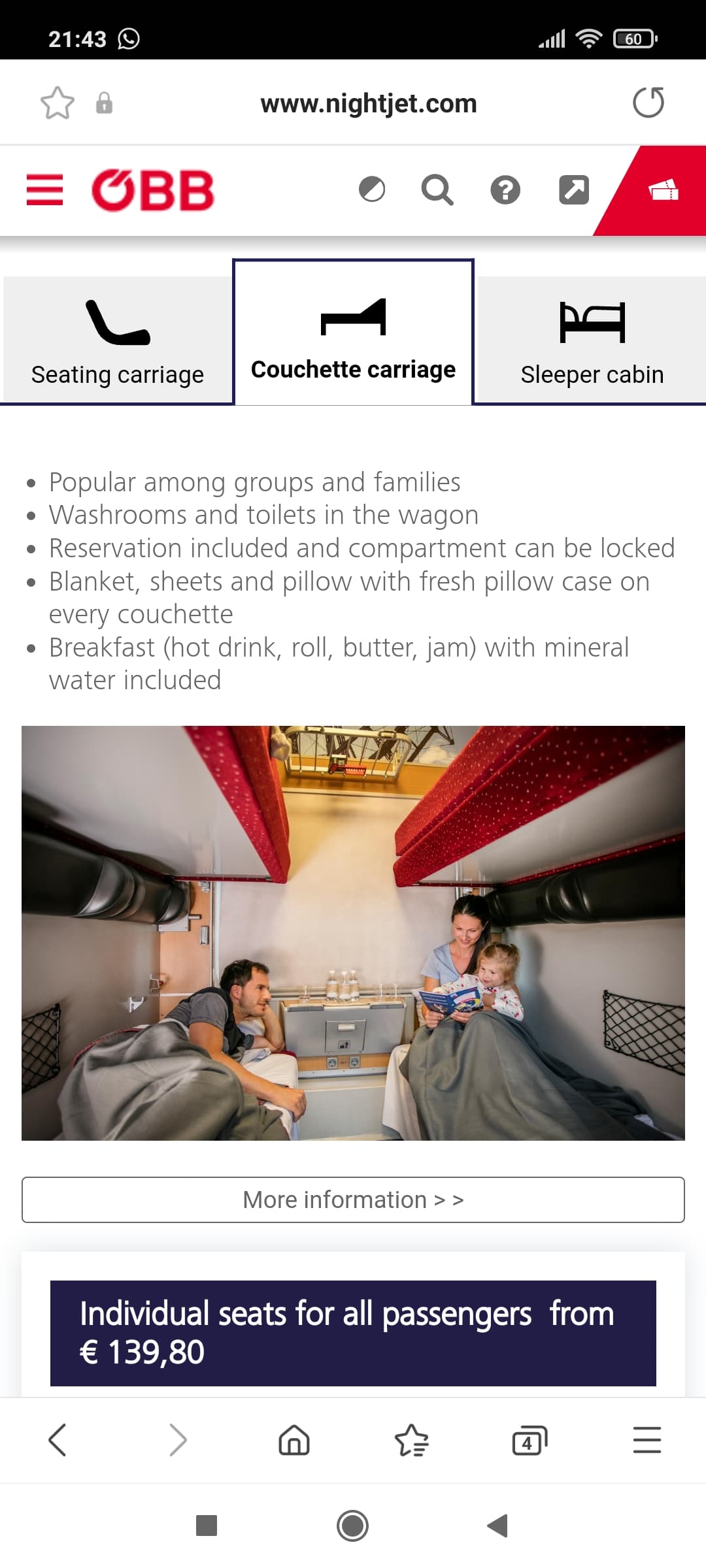Open the browser options menu
Image resolution: width=706 pixels, height=1568 pixels.
click(647, 1440)
